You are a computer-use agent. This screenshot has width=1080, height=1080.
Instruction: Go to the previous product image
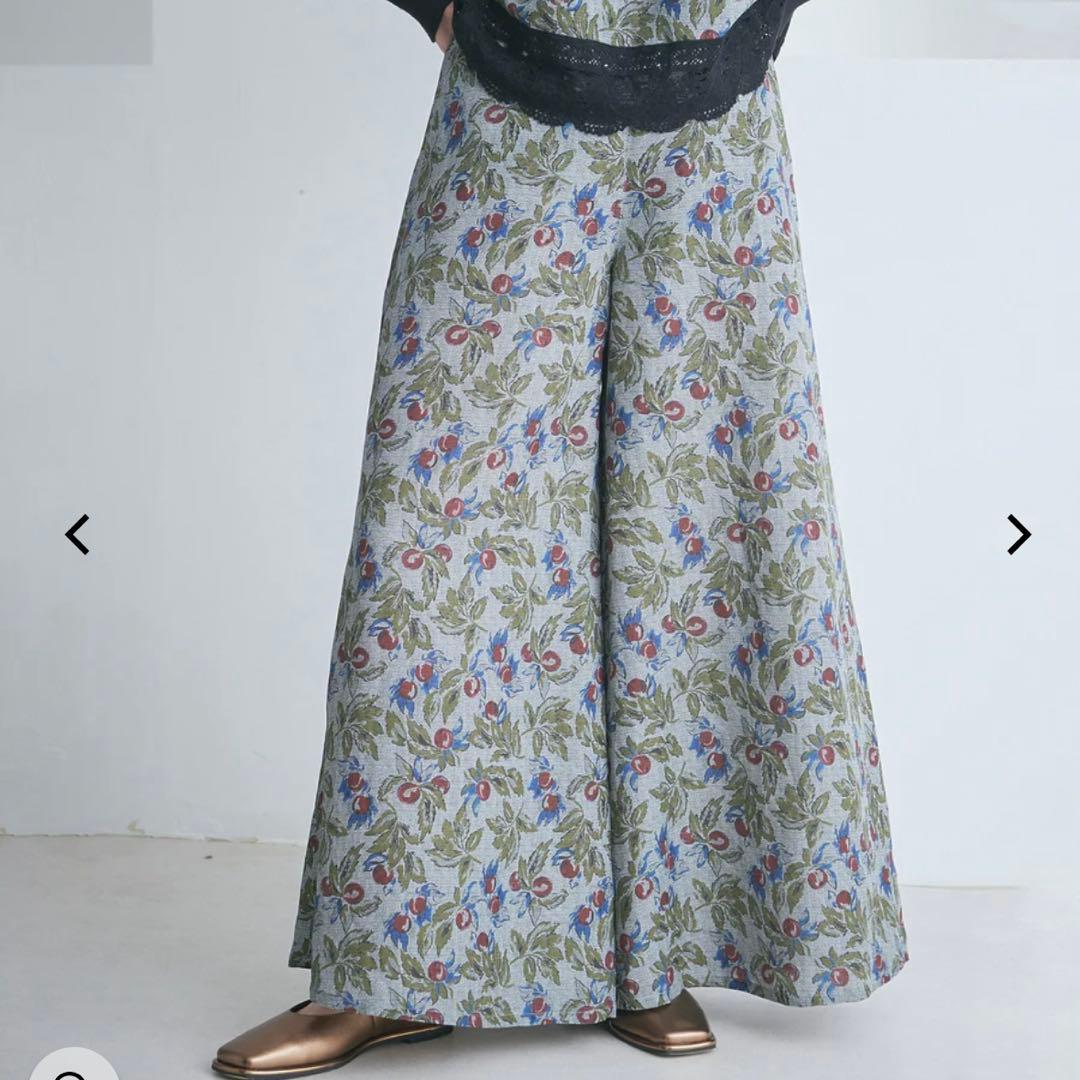(x=77, y=534)
